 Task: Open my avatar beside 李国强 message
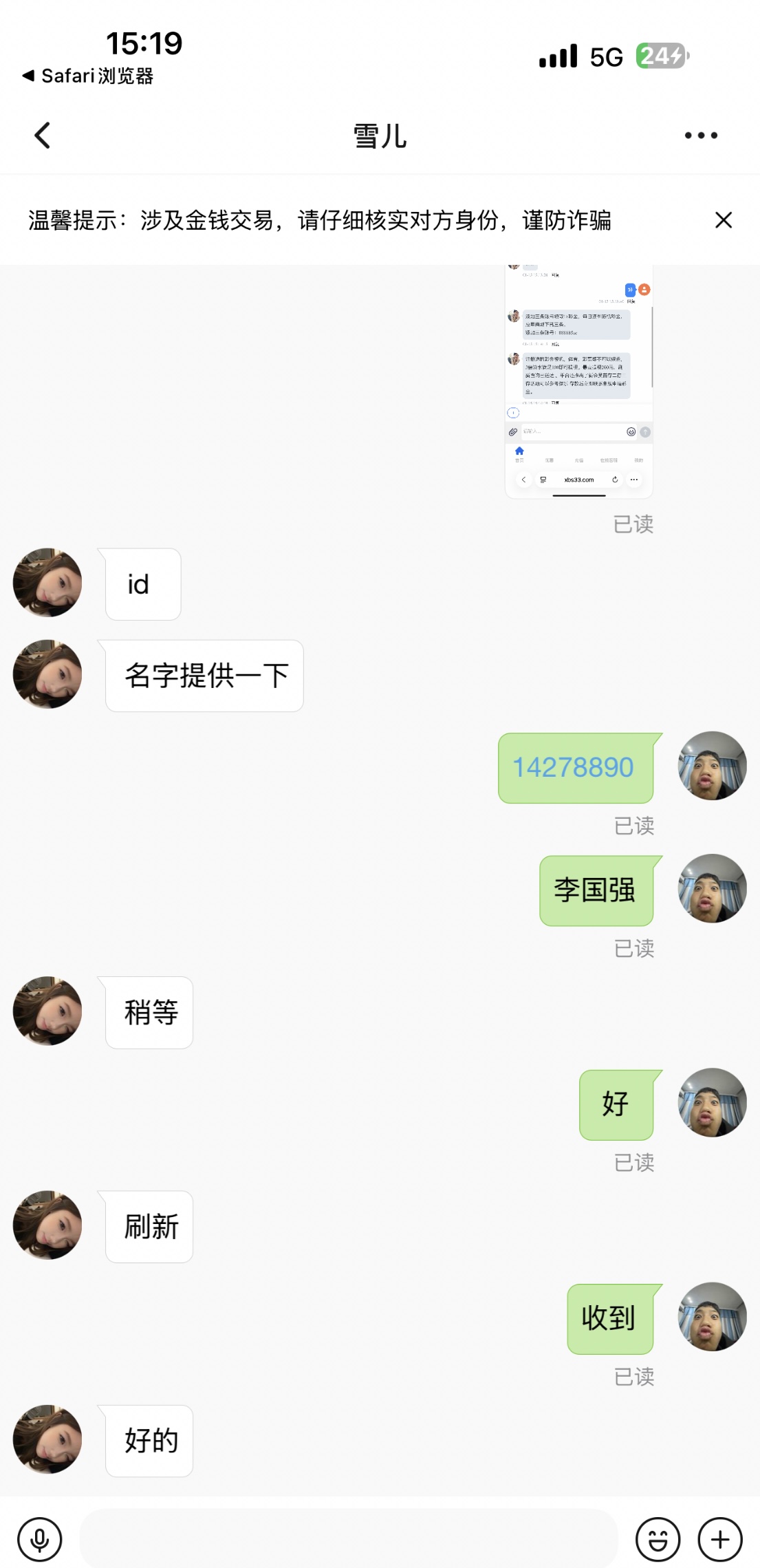click(x=712, y=888)
